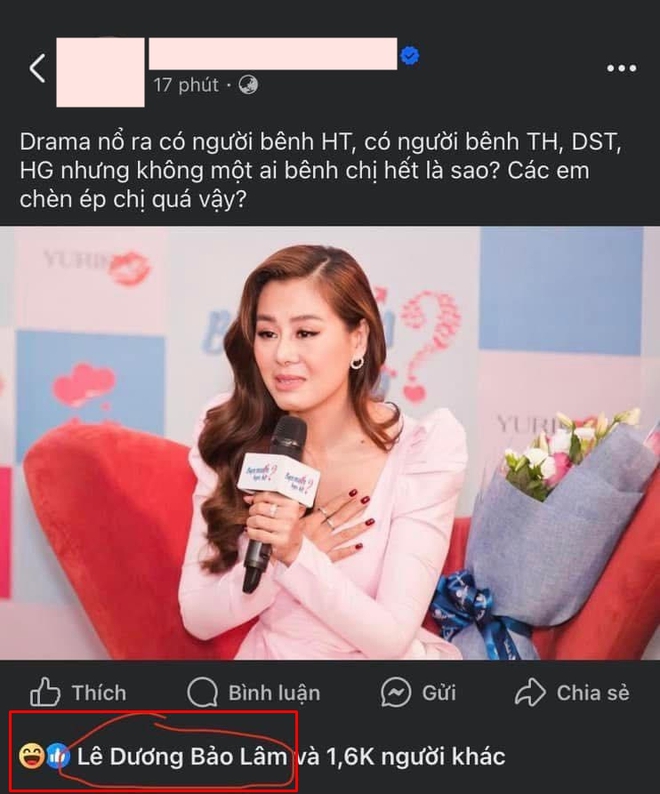Send the post via the Gửi button
The height and width of the screenshot is (794, 660).
pos(418,692)
